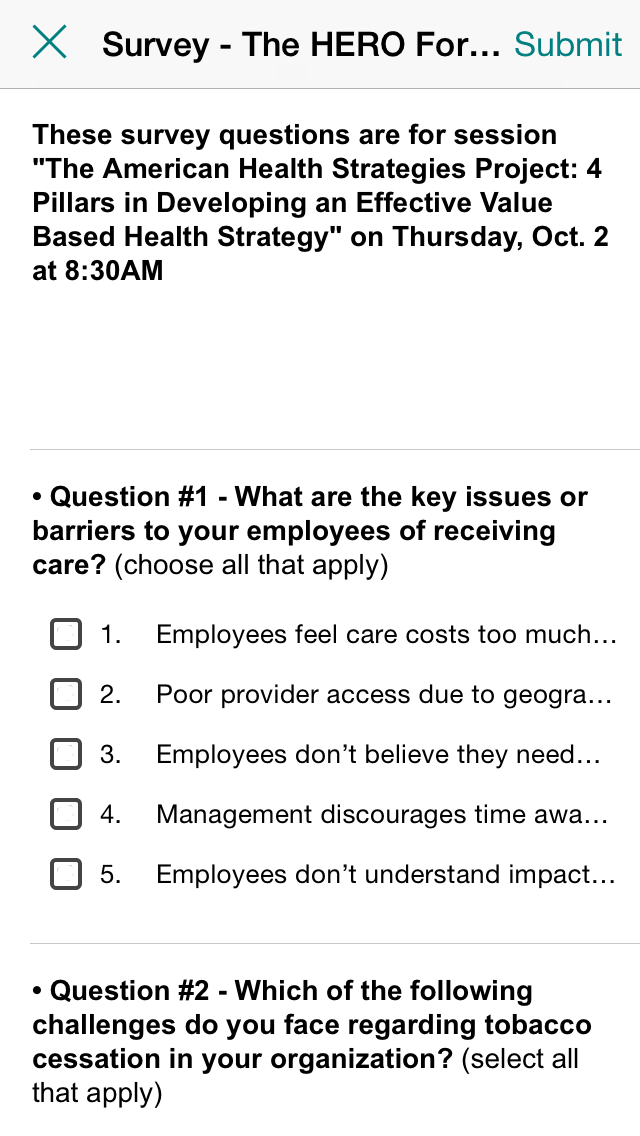This screenshot has width=640, height=1136.
Task: Check 'Management discourages time away' box
Action: coord(66,814)
